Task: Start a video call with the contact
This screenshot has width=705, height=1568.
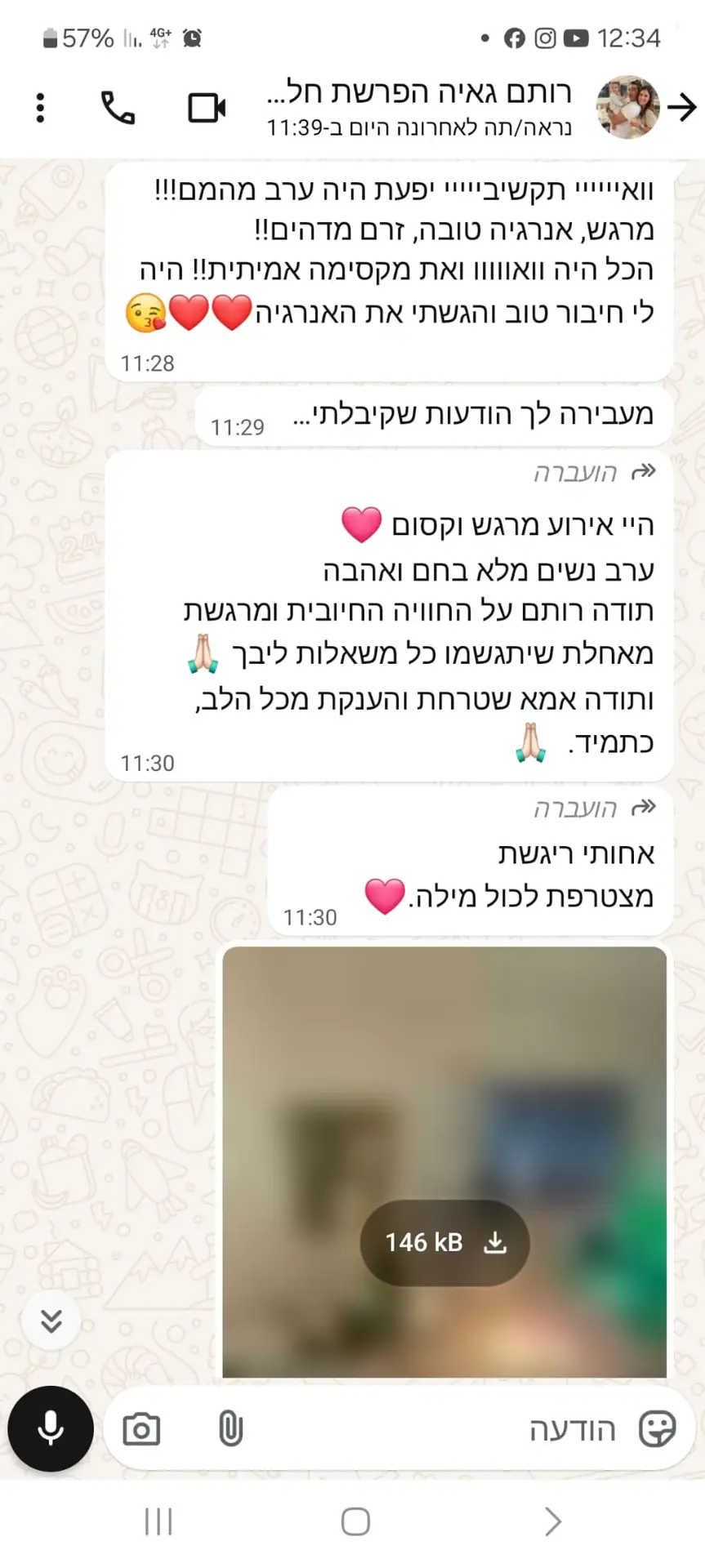Action: click(x=206, y=108)
